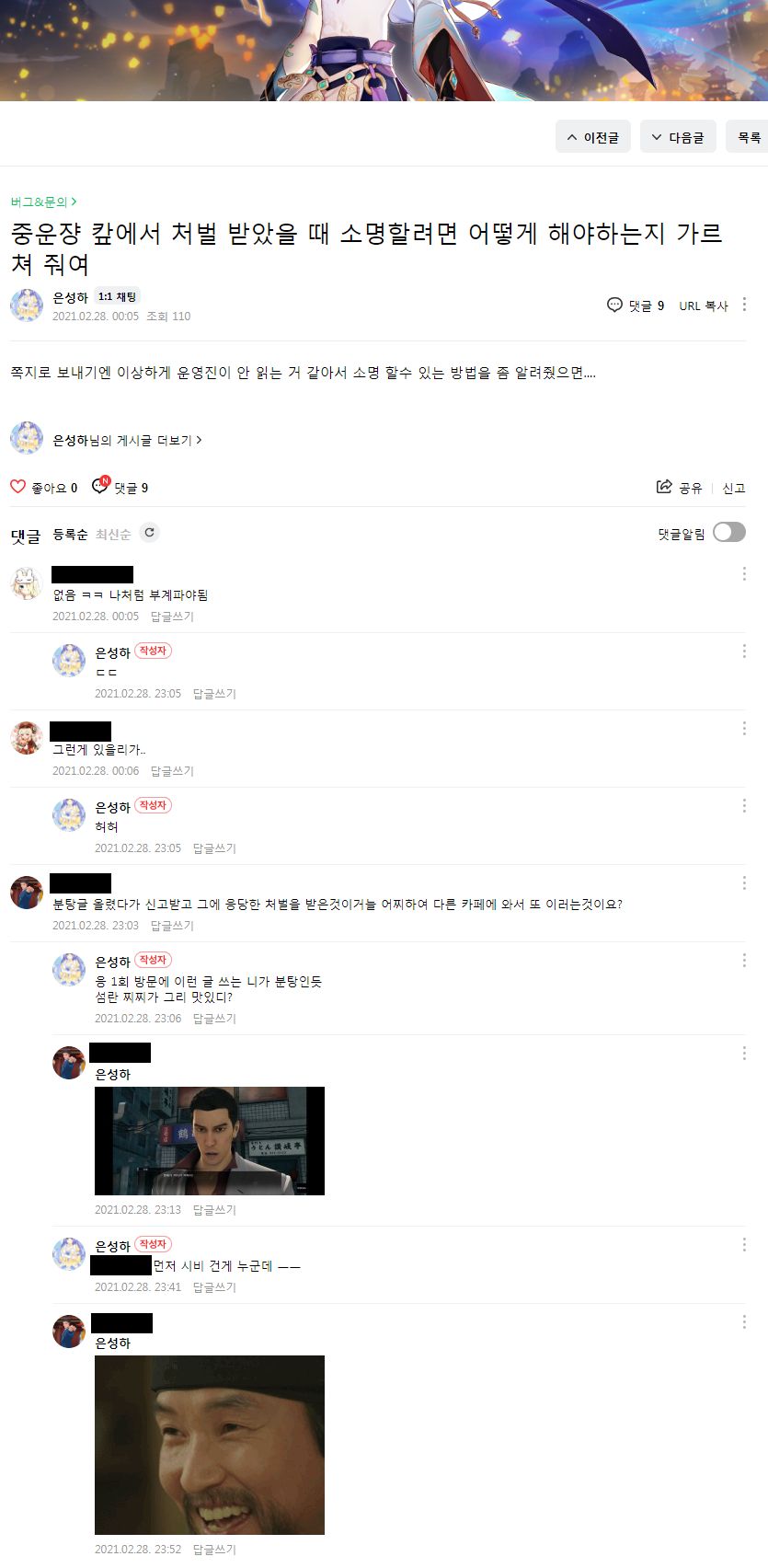The width and height of the screenshot is (768, 1568).
Task: Reply to the comment 없음 ㅋㅋ 나처럼 부계파야됨
Action: (x=172, y=617)
